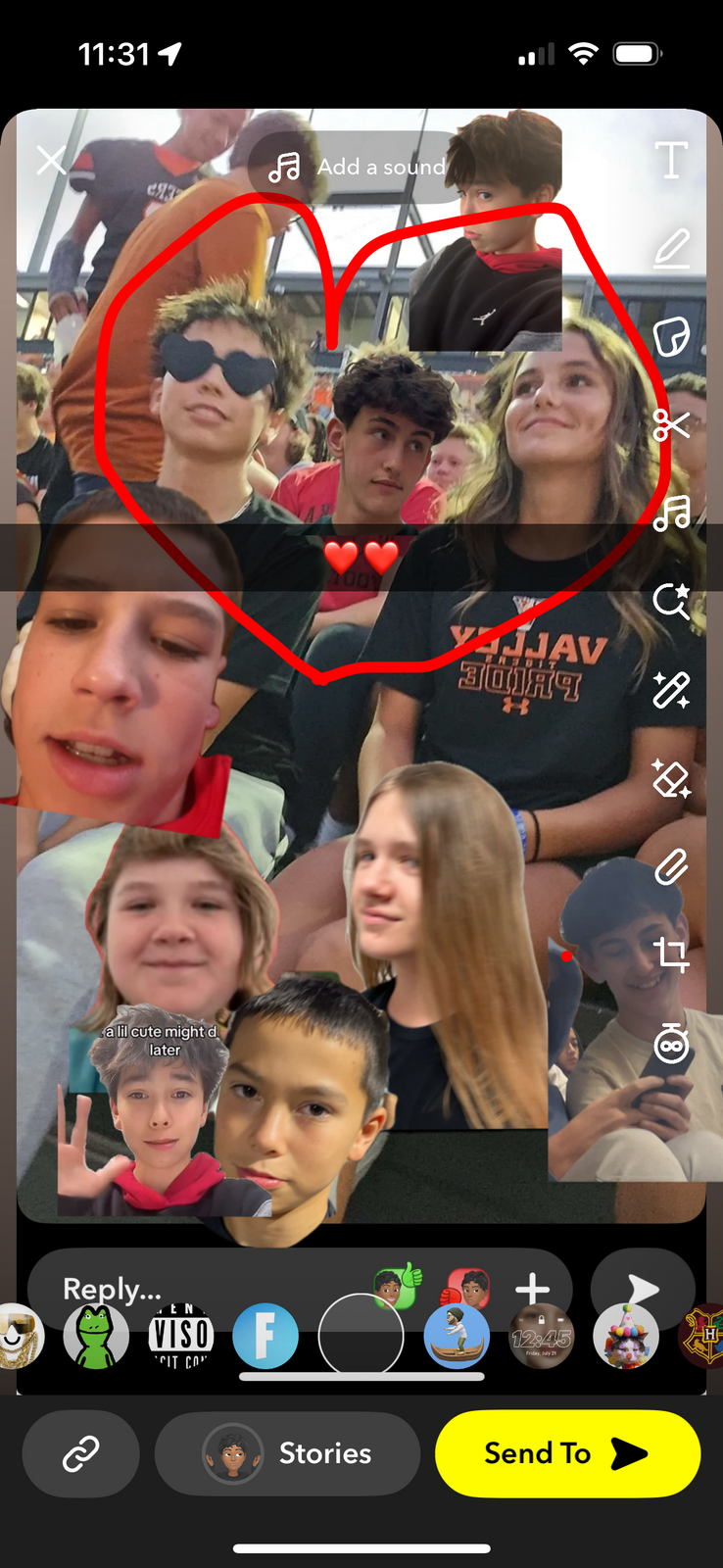
Task: Set the snap timer
Action: 671,1045
